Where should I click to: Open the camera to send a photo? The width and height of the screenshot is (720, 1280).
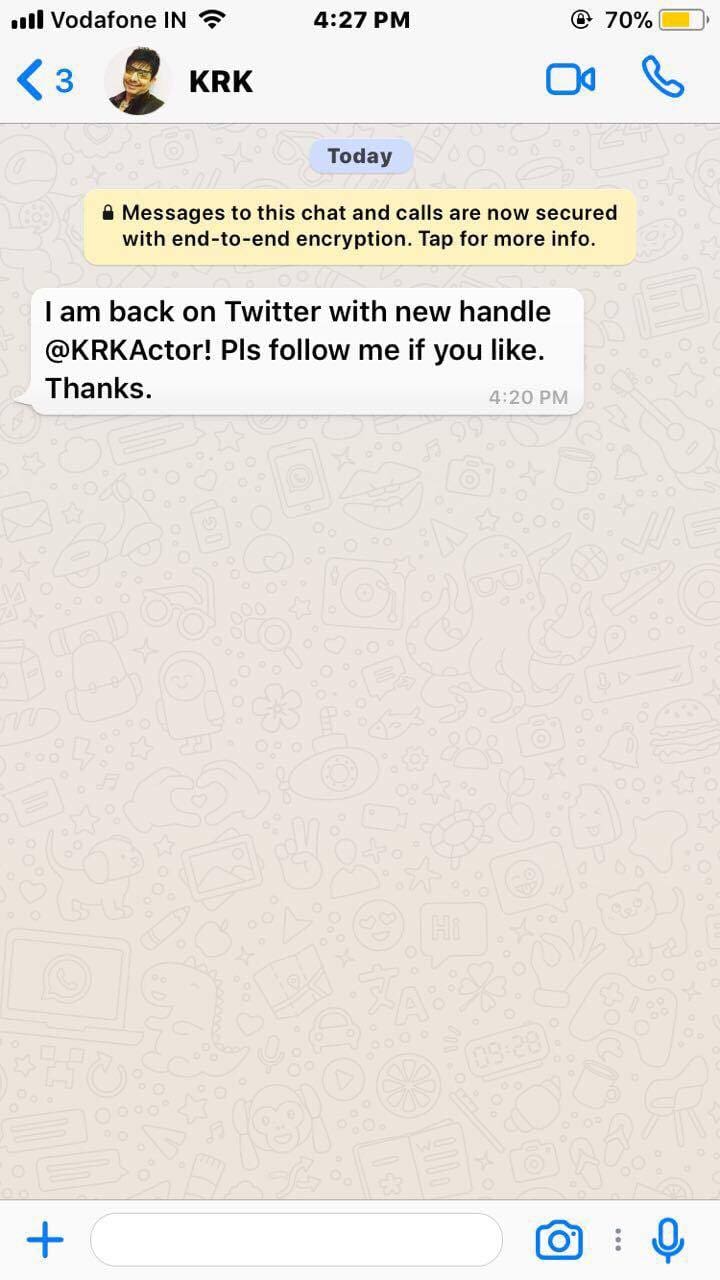click(559, 1240)
